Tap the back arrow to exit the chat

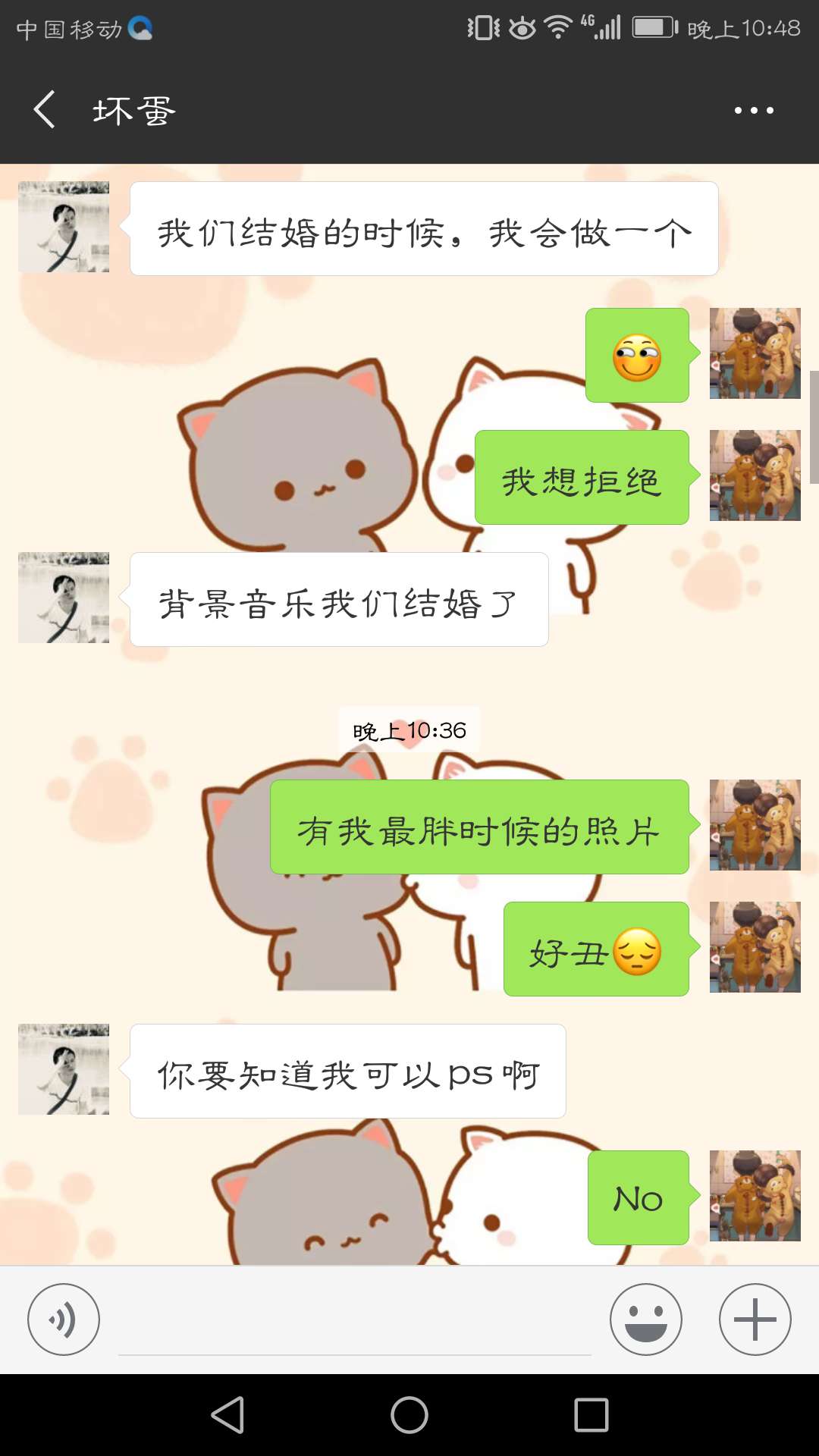click(x=43, y=108)
